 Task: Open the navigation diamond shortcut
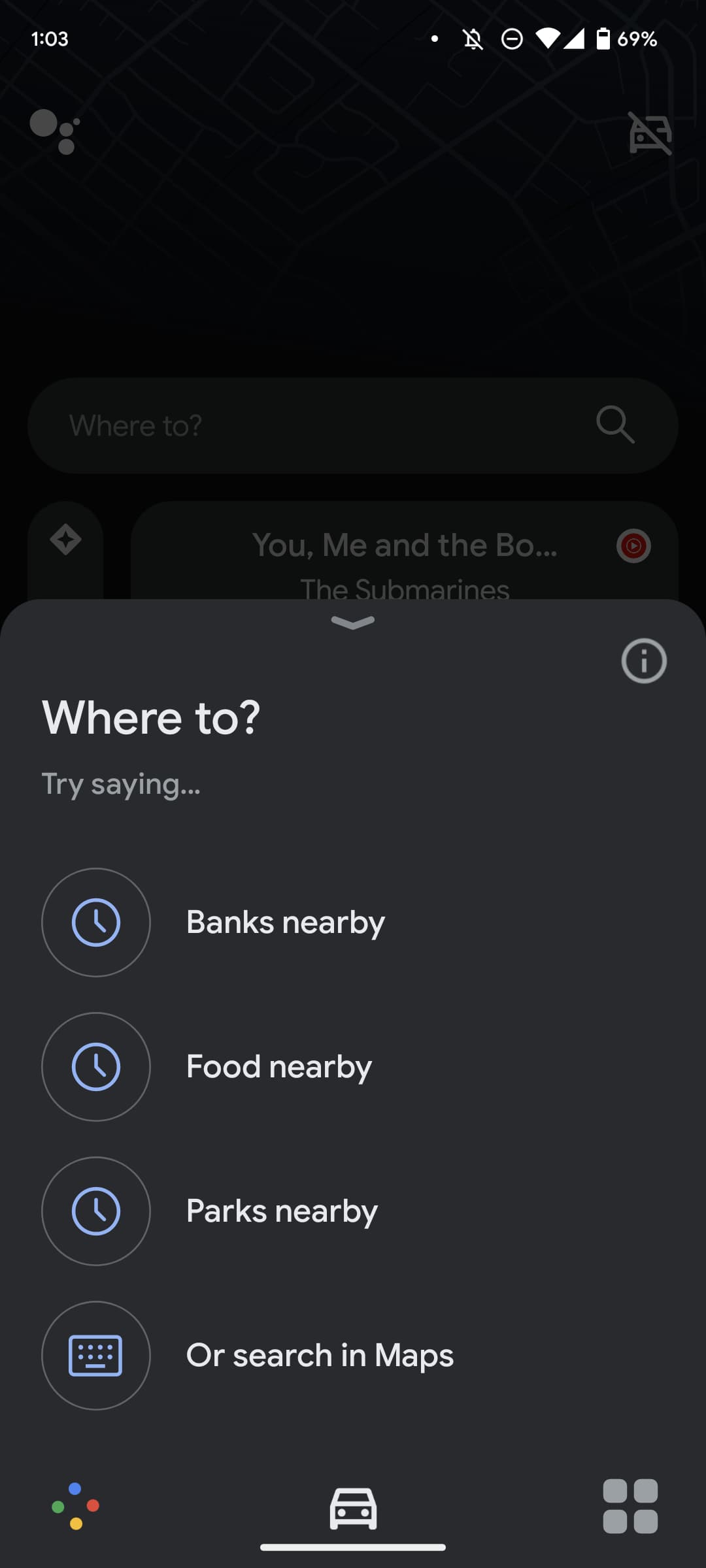coord(65,541)
